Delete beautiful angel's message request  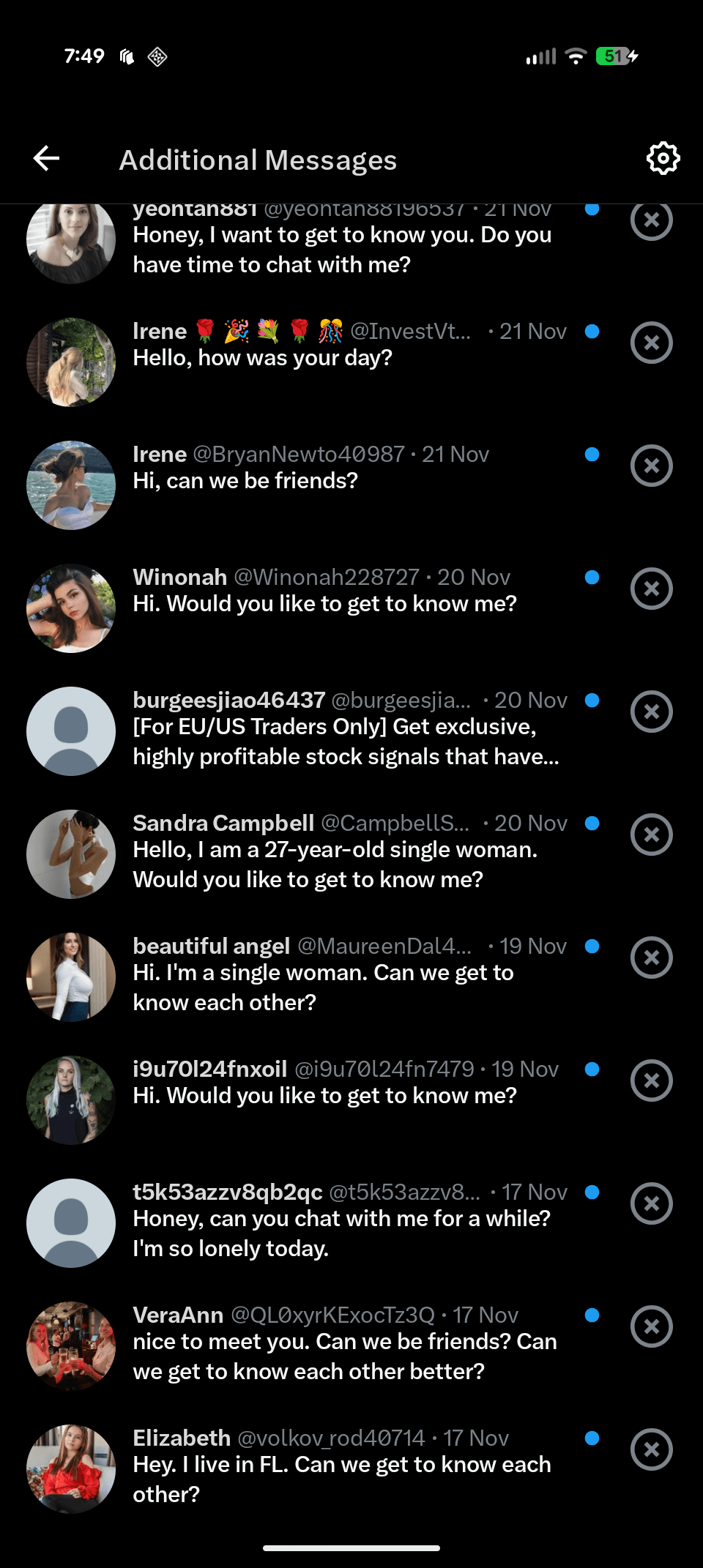click(651, 957)
